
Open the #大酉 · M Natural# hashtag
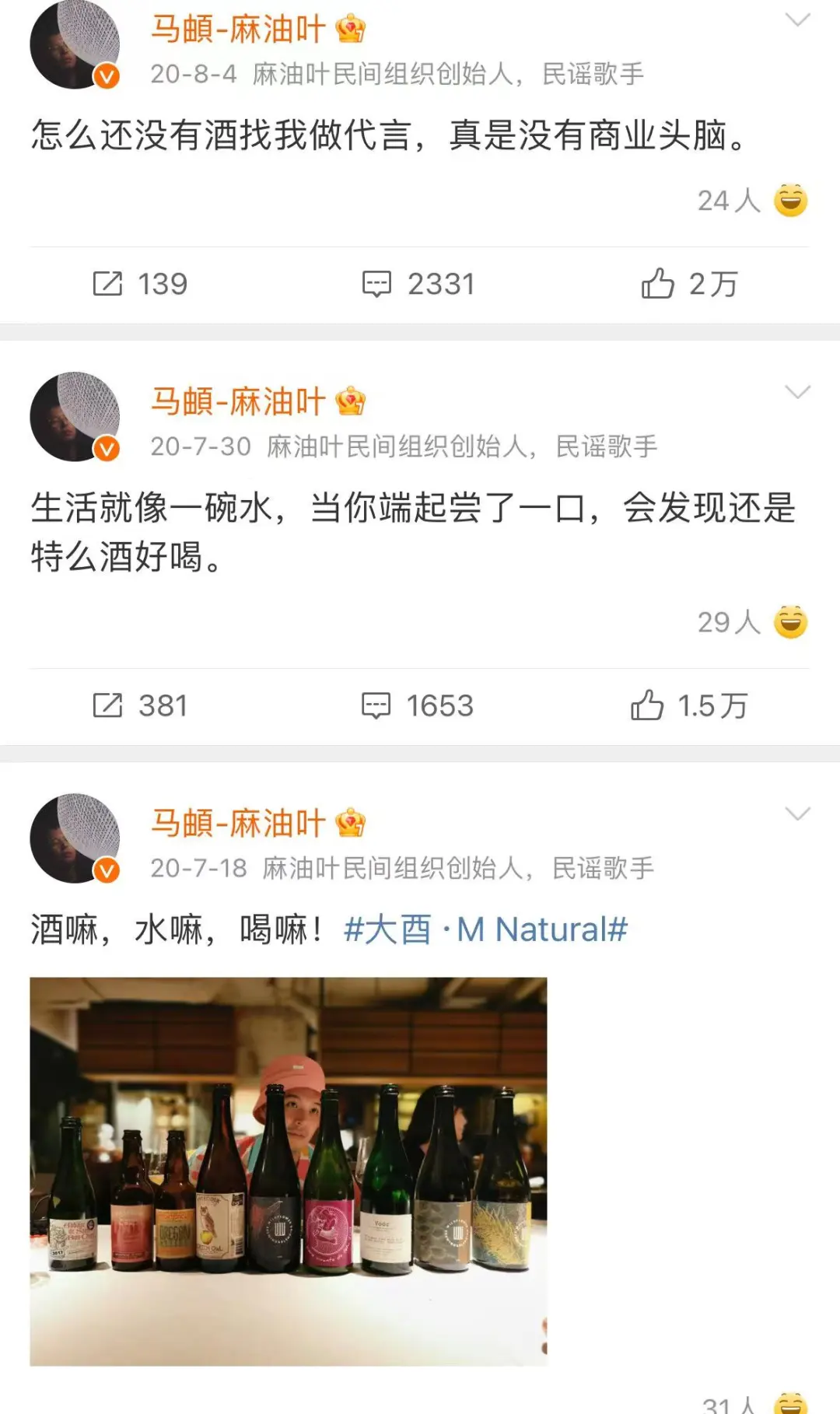coord(485,929)
